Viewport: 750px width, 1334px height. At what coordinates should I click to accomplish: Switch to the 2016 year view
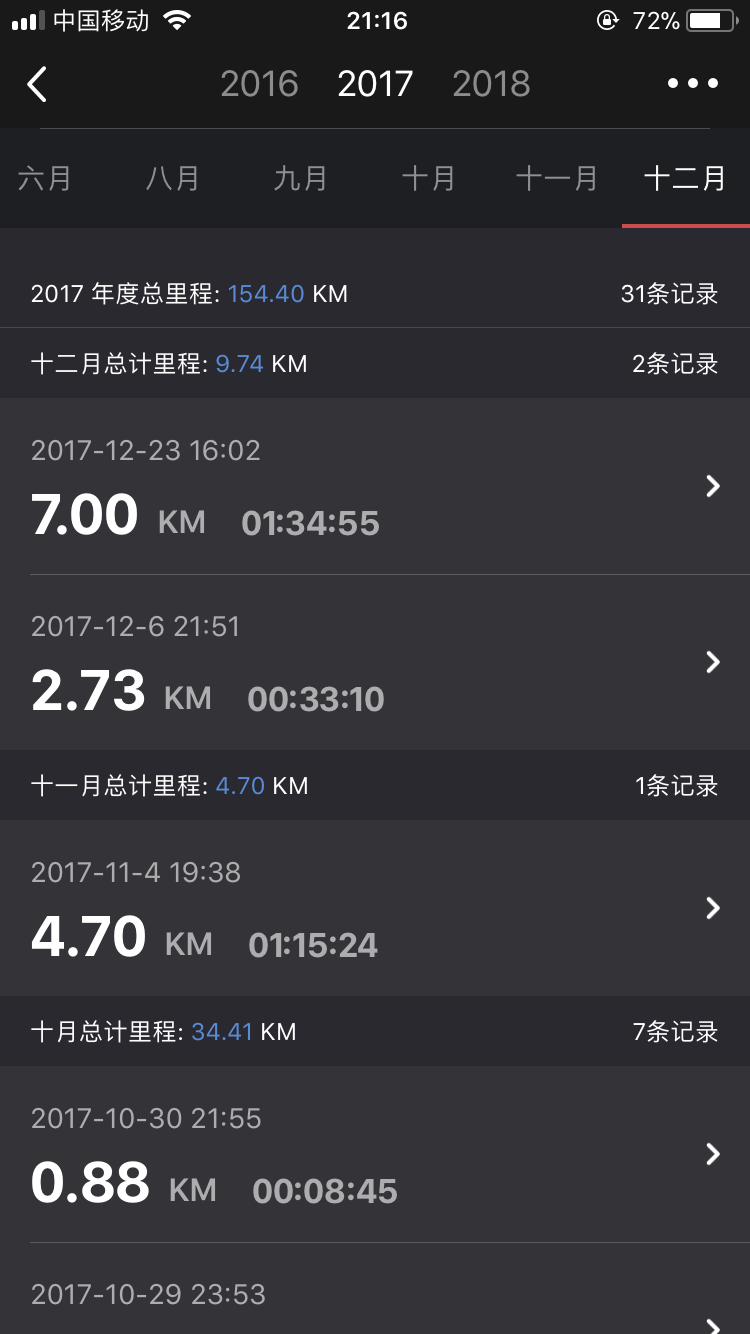(x=259, y=84)
